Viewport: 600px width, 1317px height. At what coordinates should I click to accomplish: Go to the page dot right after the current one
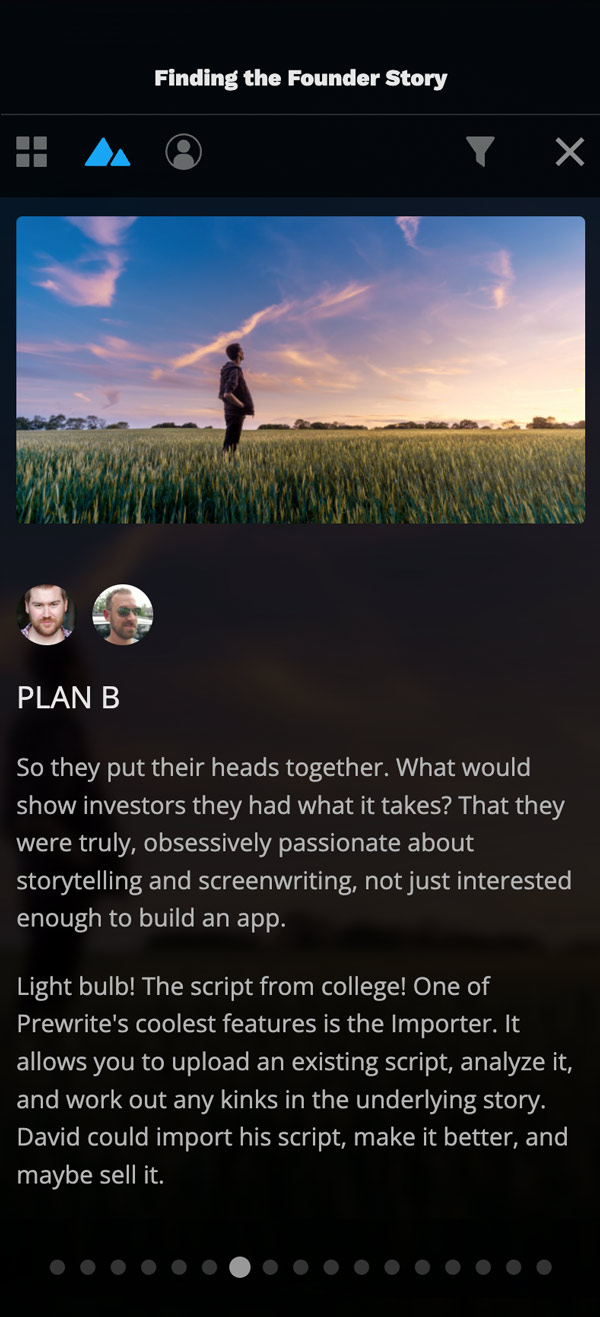coord(270,1267)
